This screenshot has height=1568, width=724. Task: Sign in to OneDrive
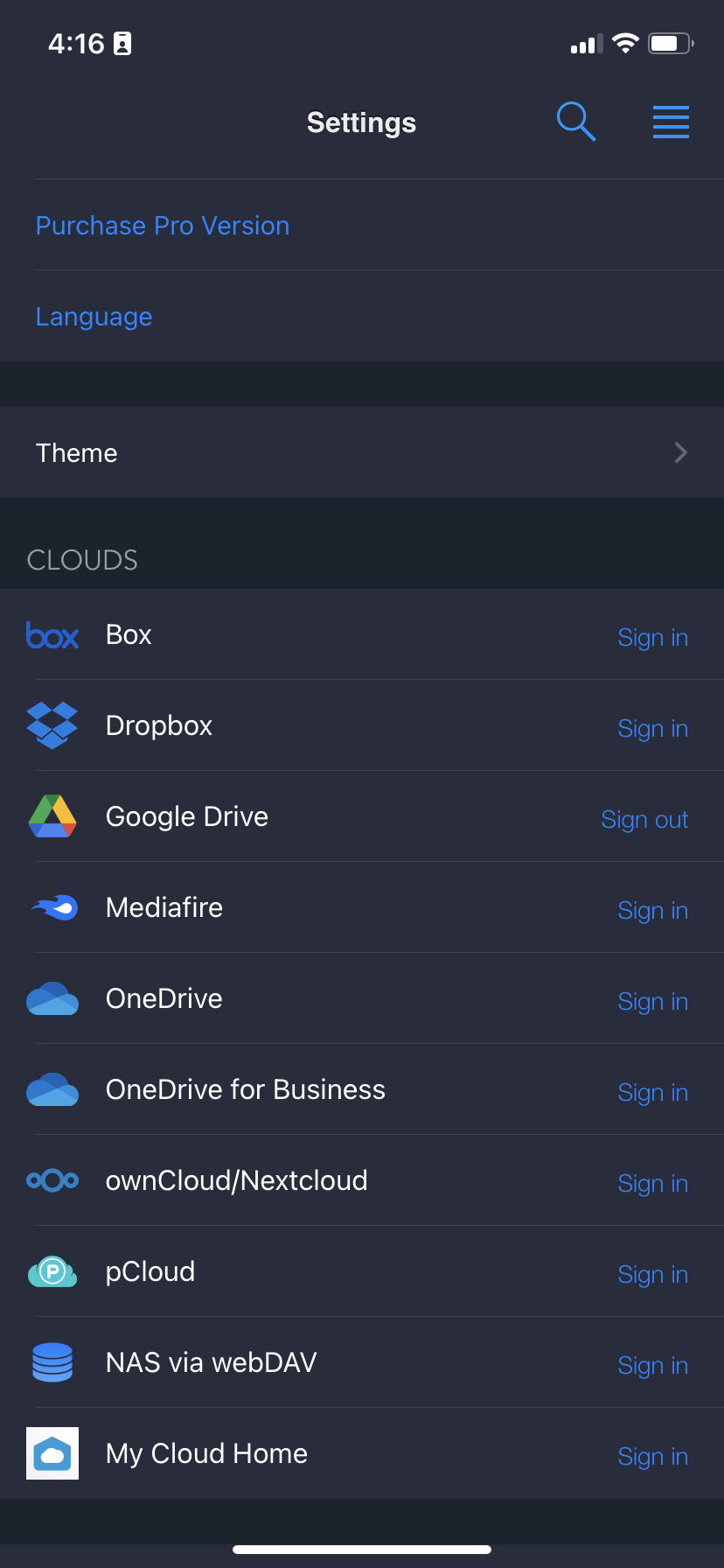[652, 1002]
